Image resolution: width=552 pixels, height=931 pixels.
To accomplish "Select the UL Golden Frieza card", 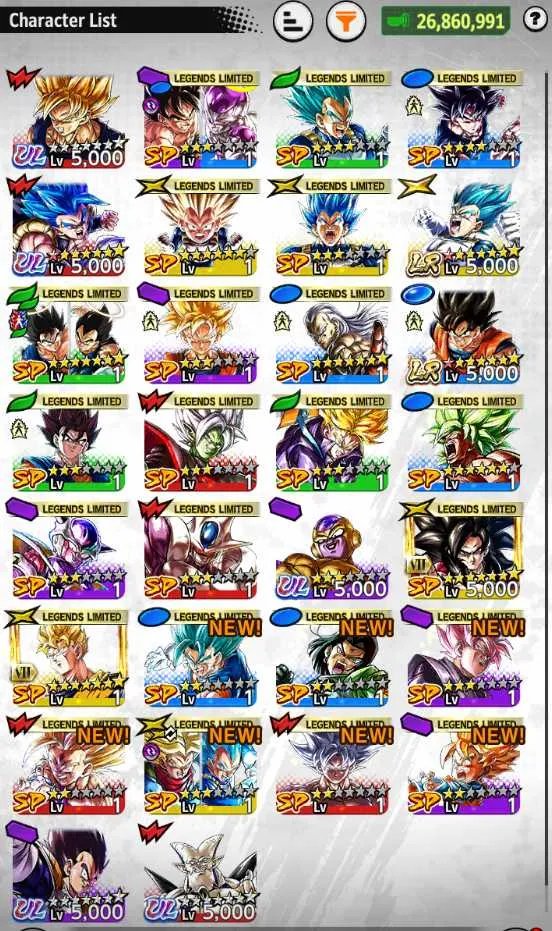I will (332, 550).
